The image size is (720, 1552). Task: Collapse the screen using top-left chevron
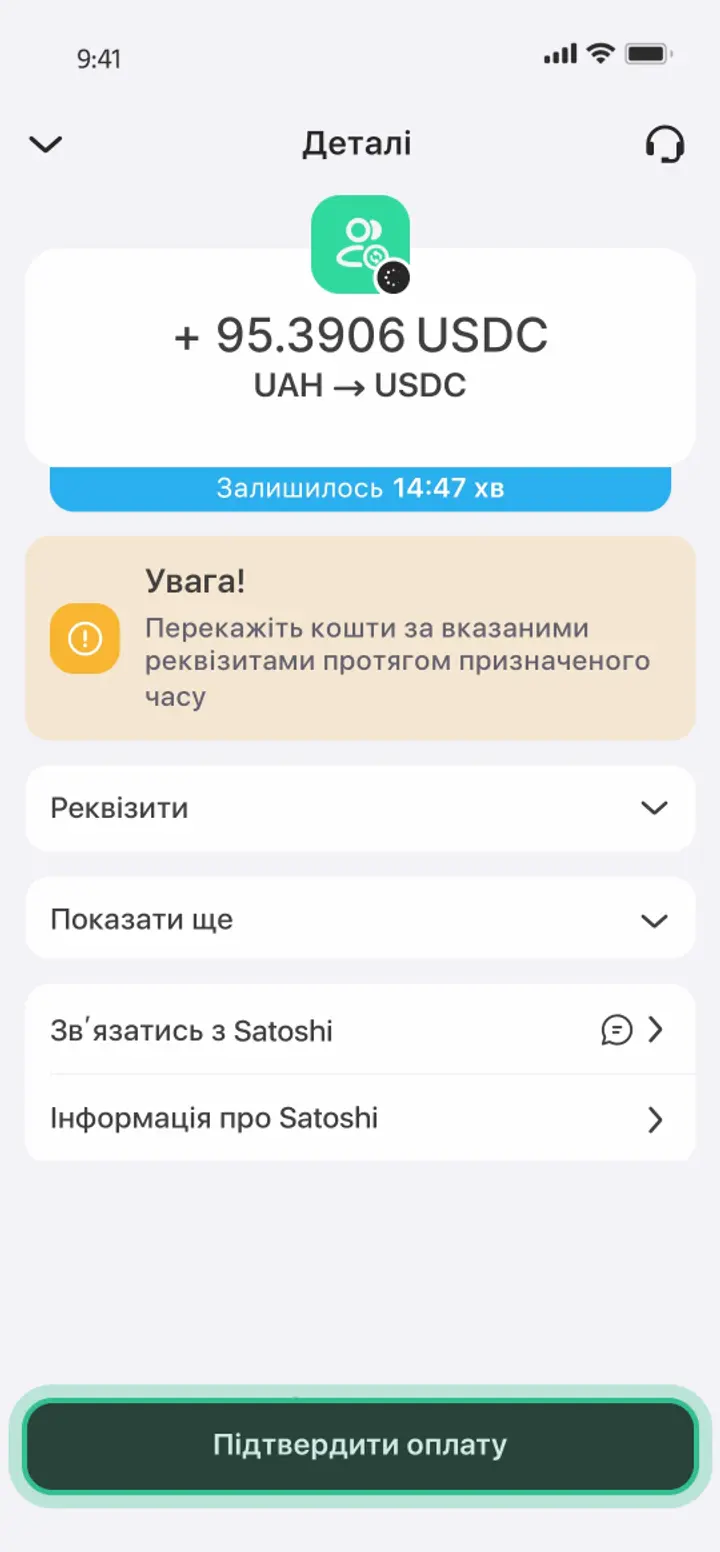(x=45, y=144)
